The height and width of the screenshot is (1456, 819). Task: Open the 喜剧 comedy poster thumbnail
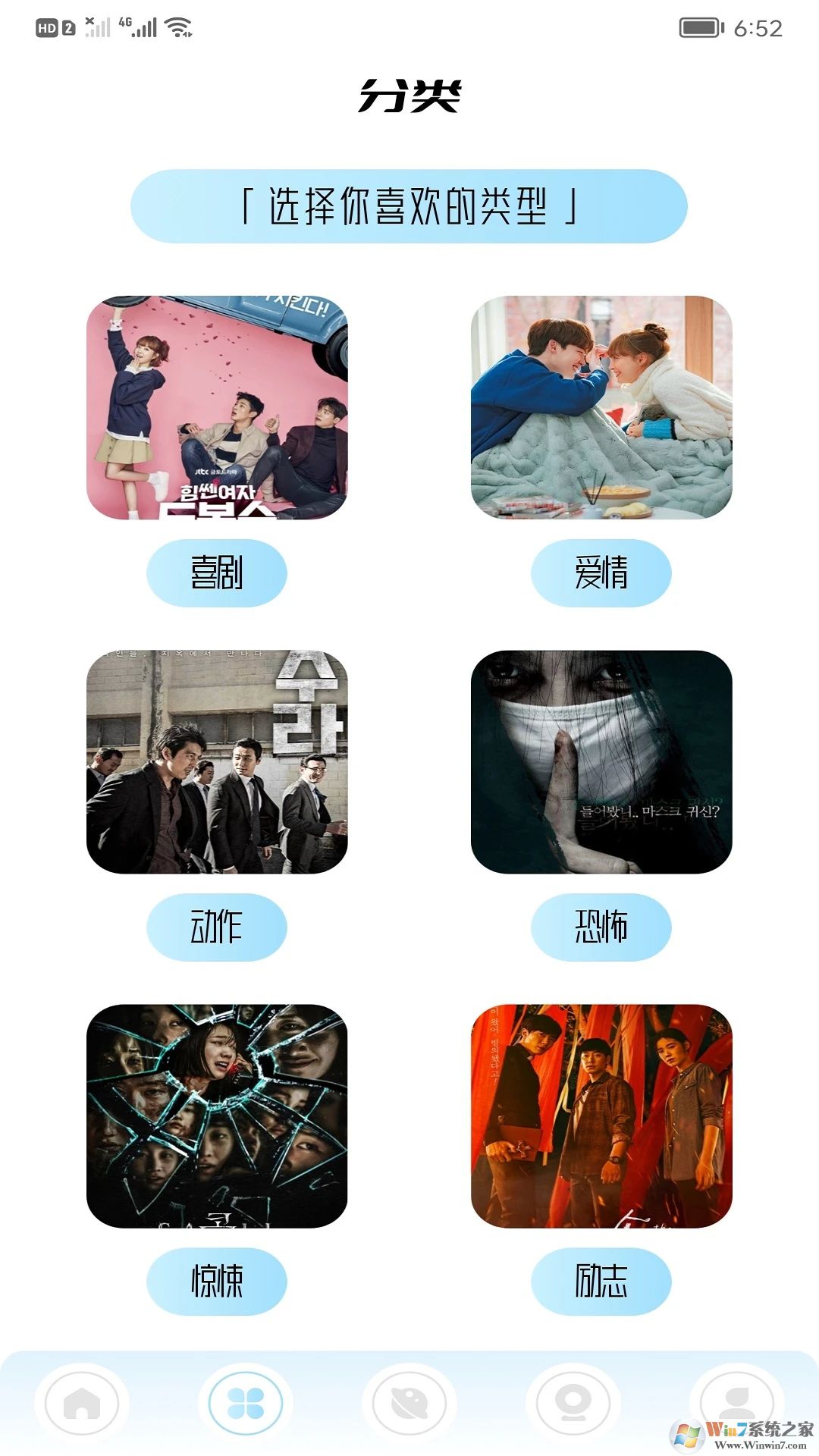tap(217, 407)
